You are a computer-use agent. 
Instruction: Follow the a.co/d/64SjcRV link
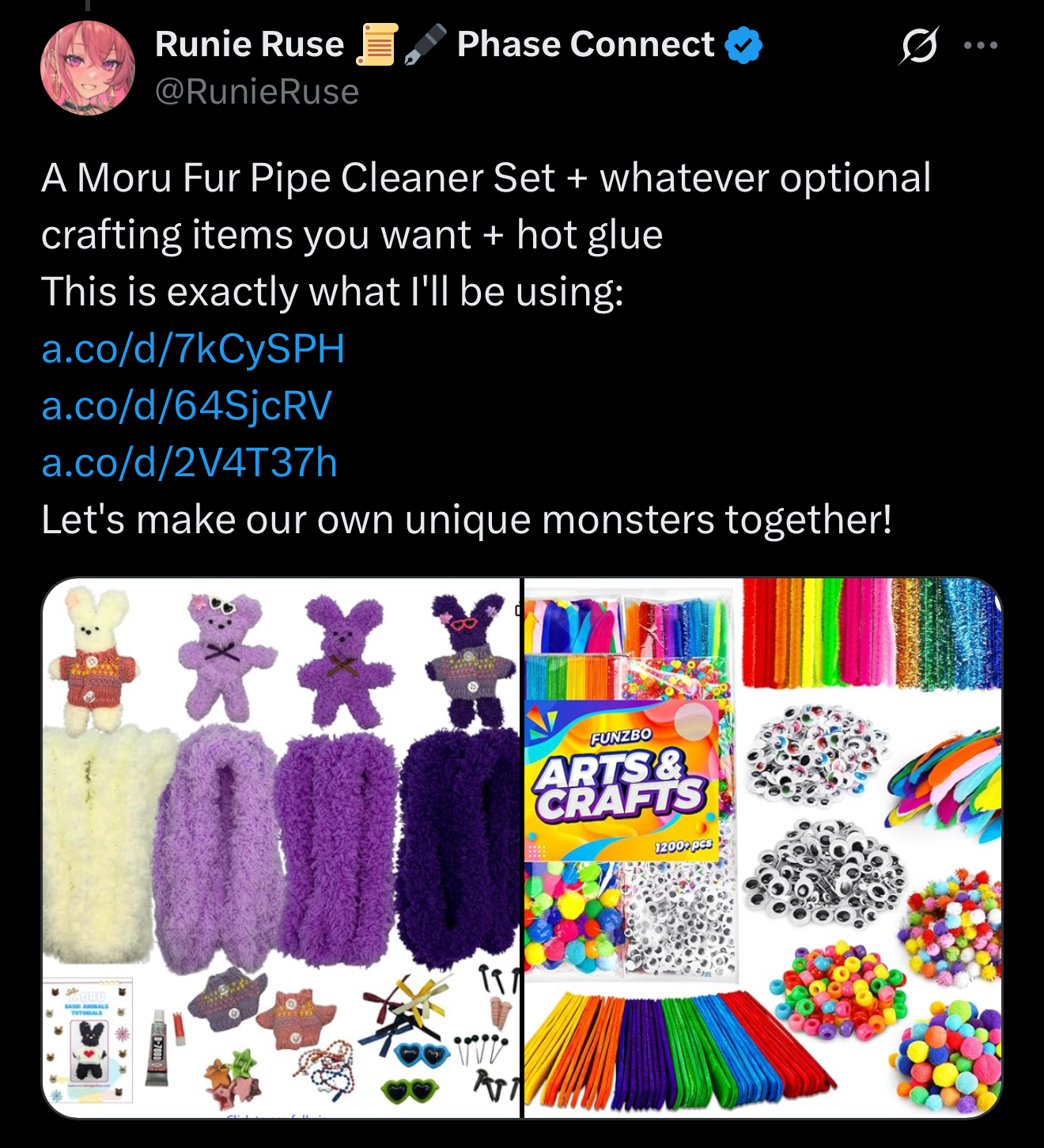tap(187, 406)
